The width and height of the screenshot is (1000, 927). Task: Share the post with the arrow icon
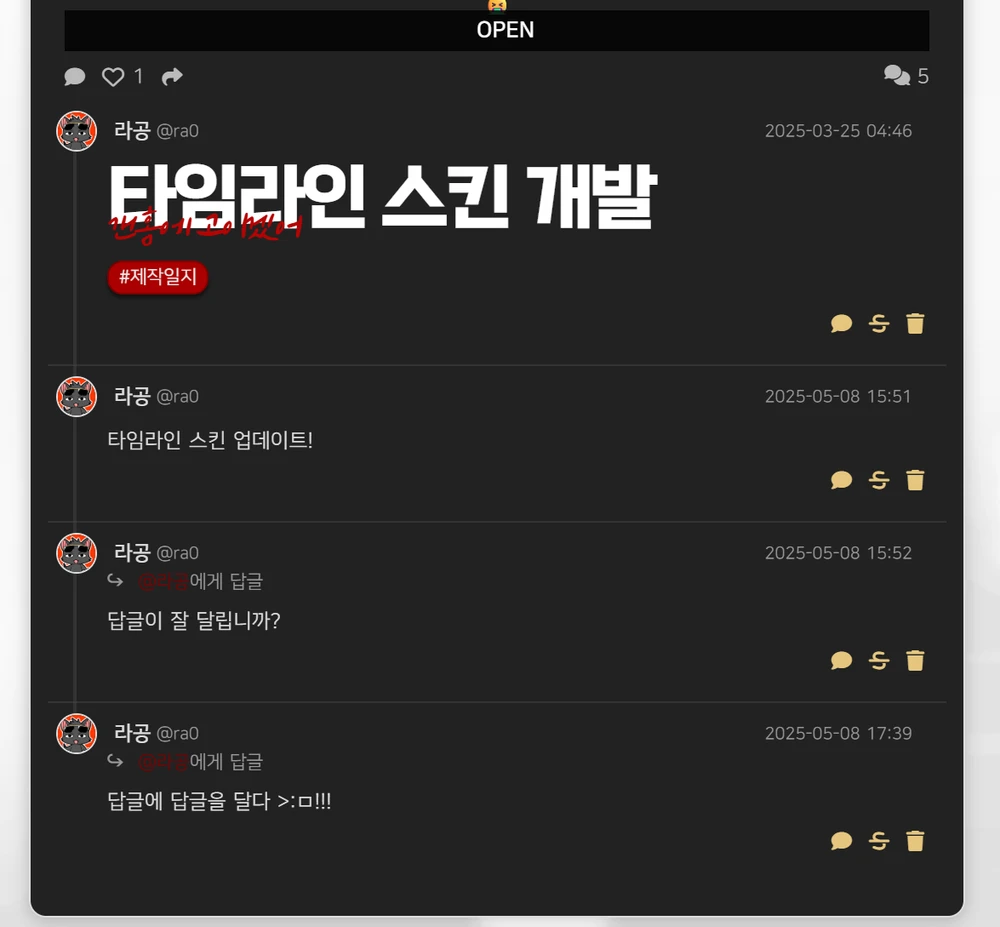[x=172, y=77]
